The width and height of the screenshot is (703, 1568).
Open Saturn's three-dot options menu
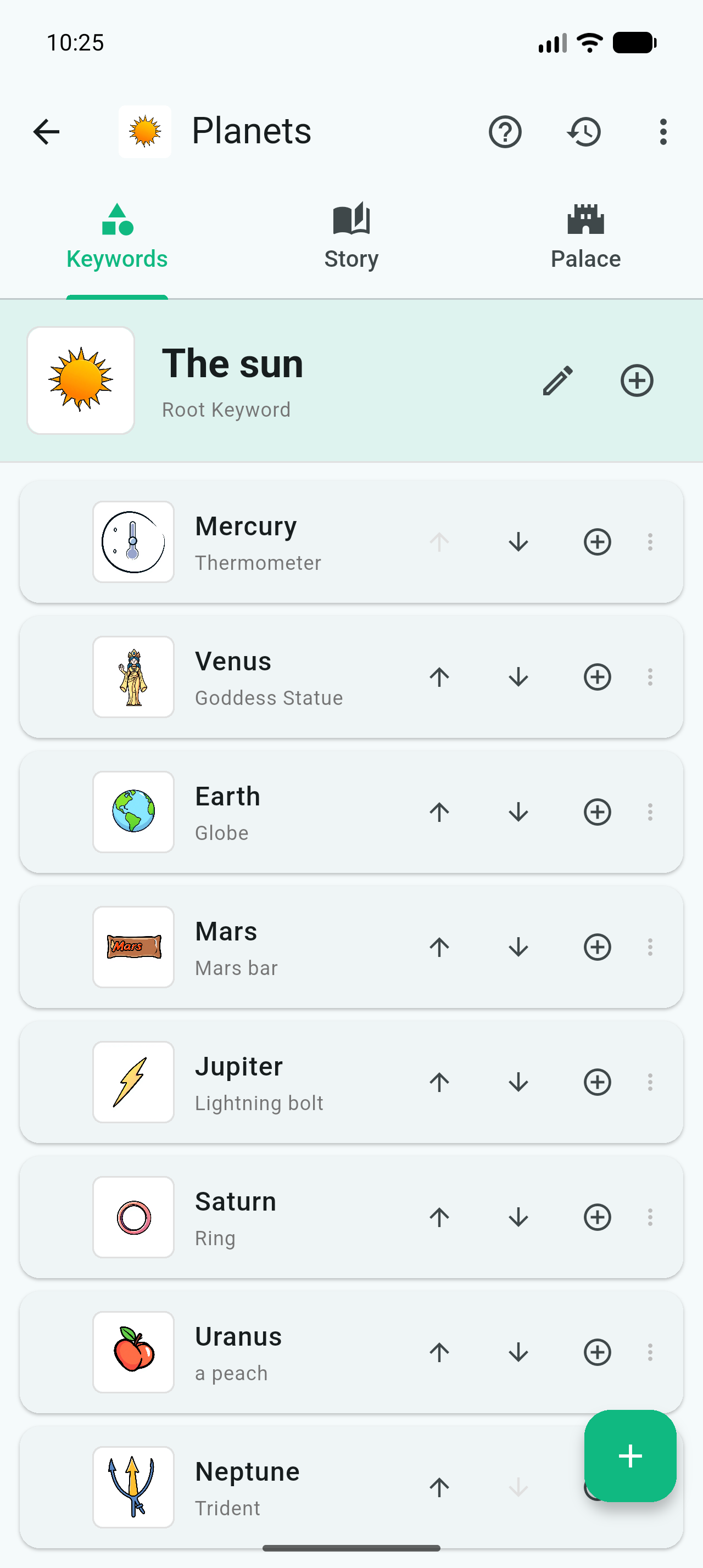[x=650, y=1217]
